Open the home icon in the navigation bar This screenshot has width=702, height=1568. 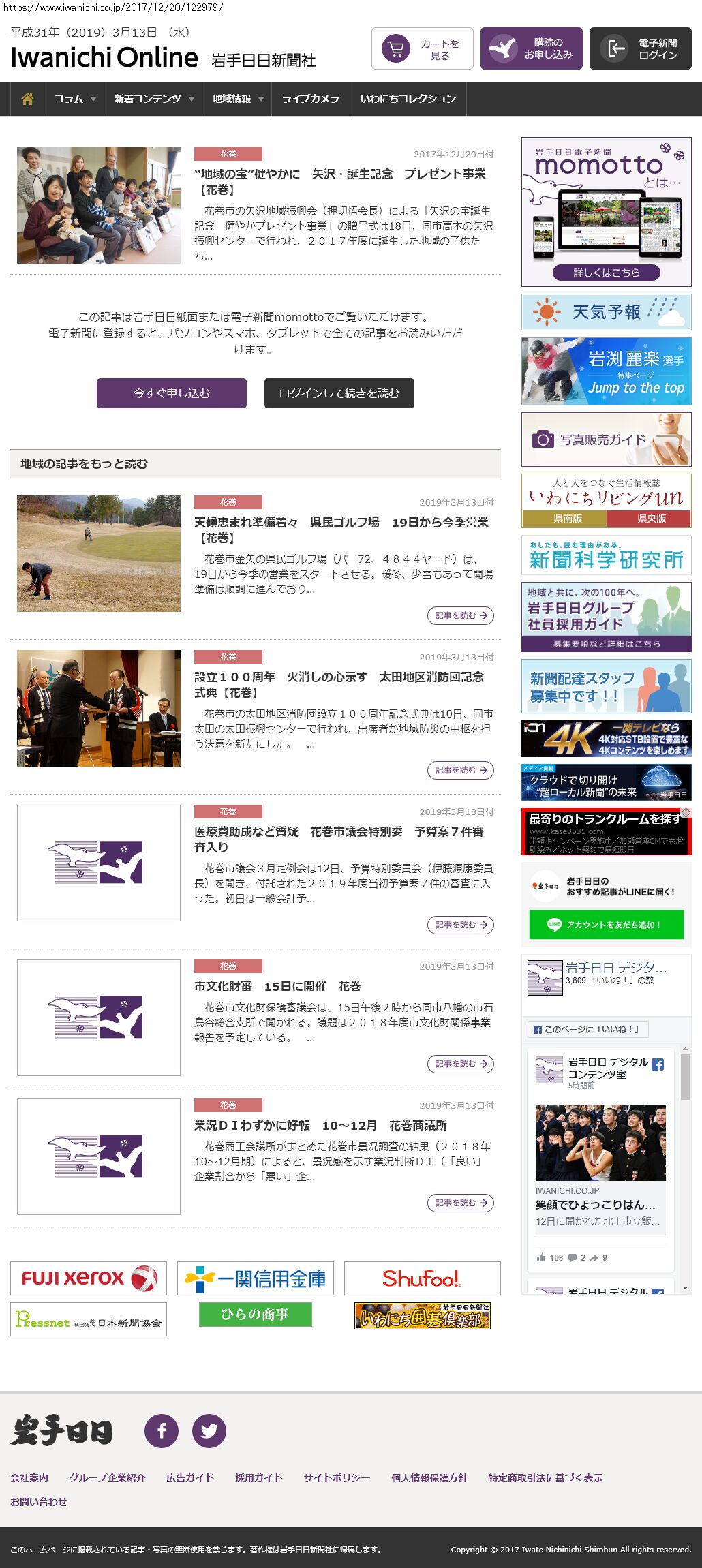pos(27,99)
